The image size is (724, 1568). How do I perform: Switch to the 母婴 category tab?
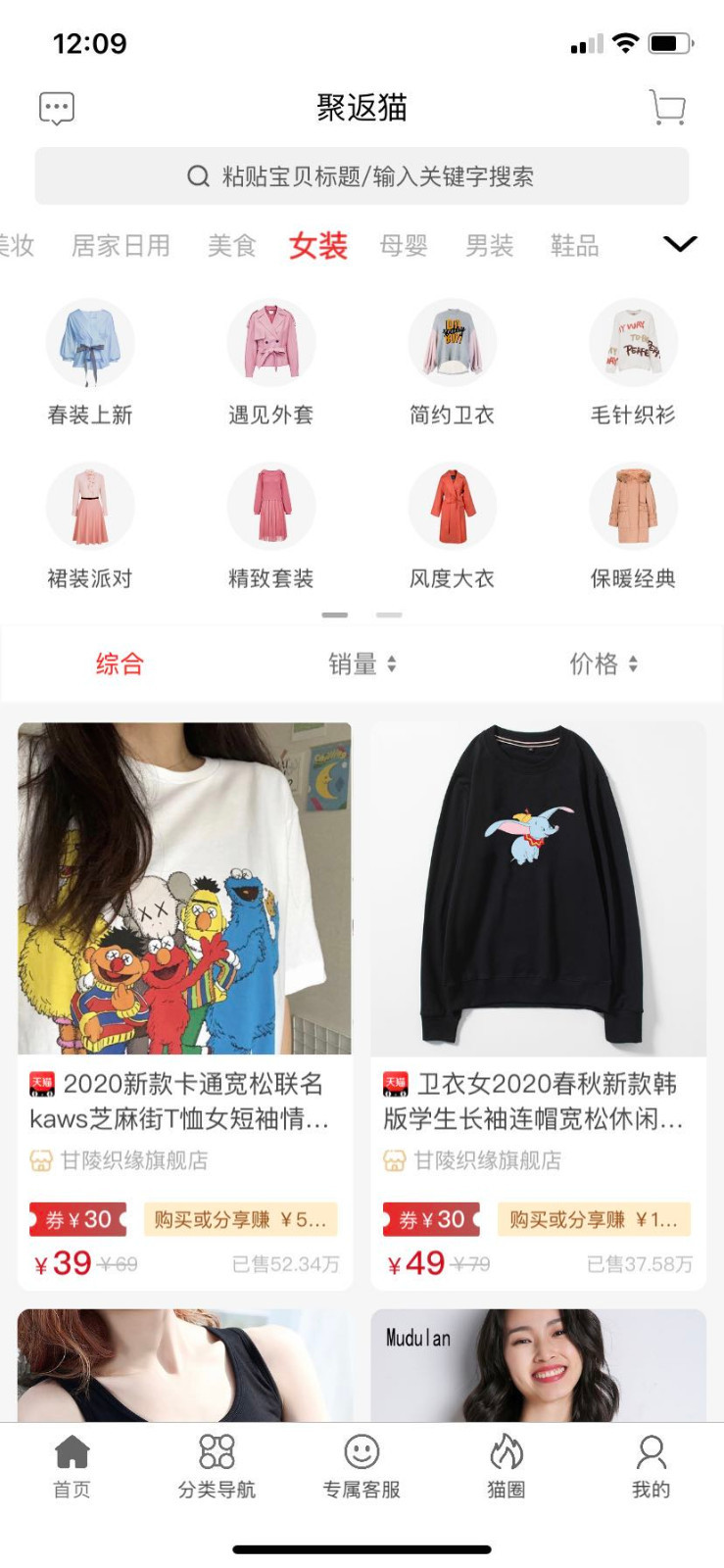[x=404, y=245]
